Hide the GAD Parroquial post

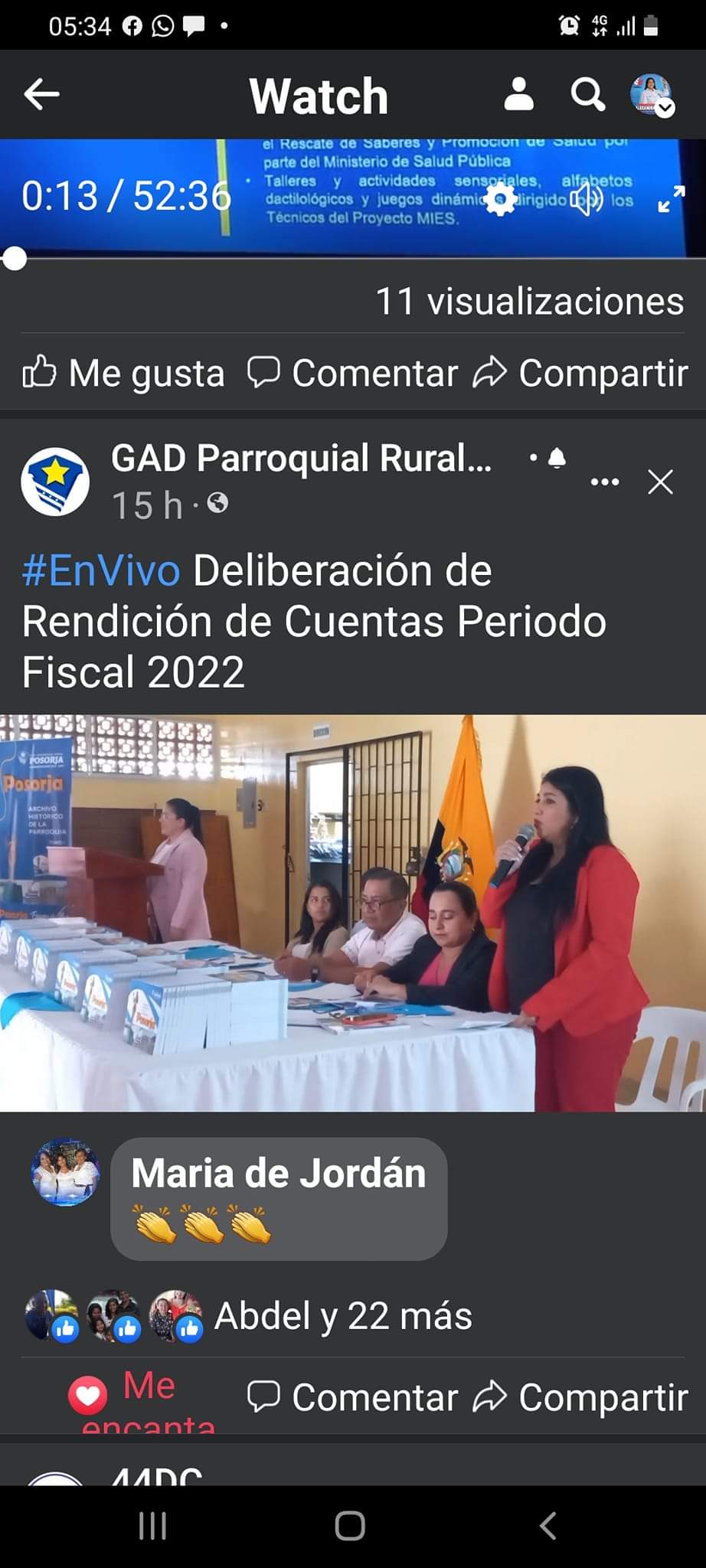(x=660, y=482)
